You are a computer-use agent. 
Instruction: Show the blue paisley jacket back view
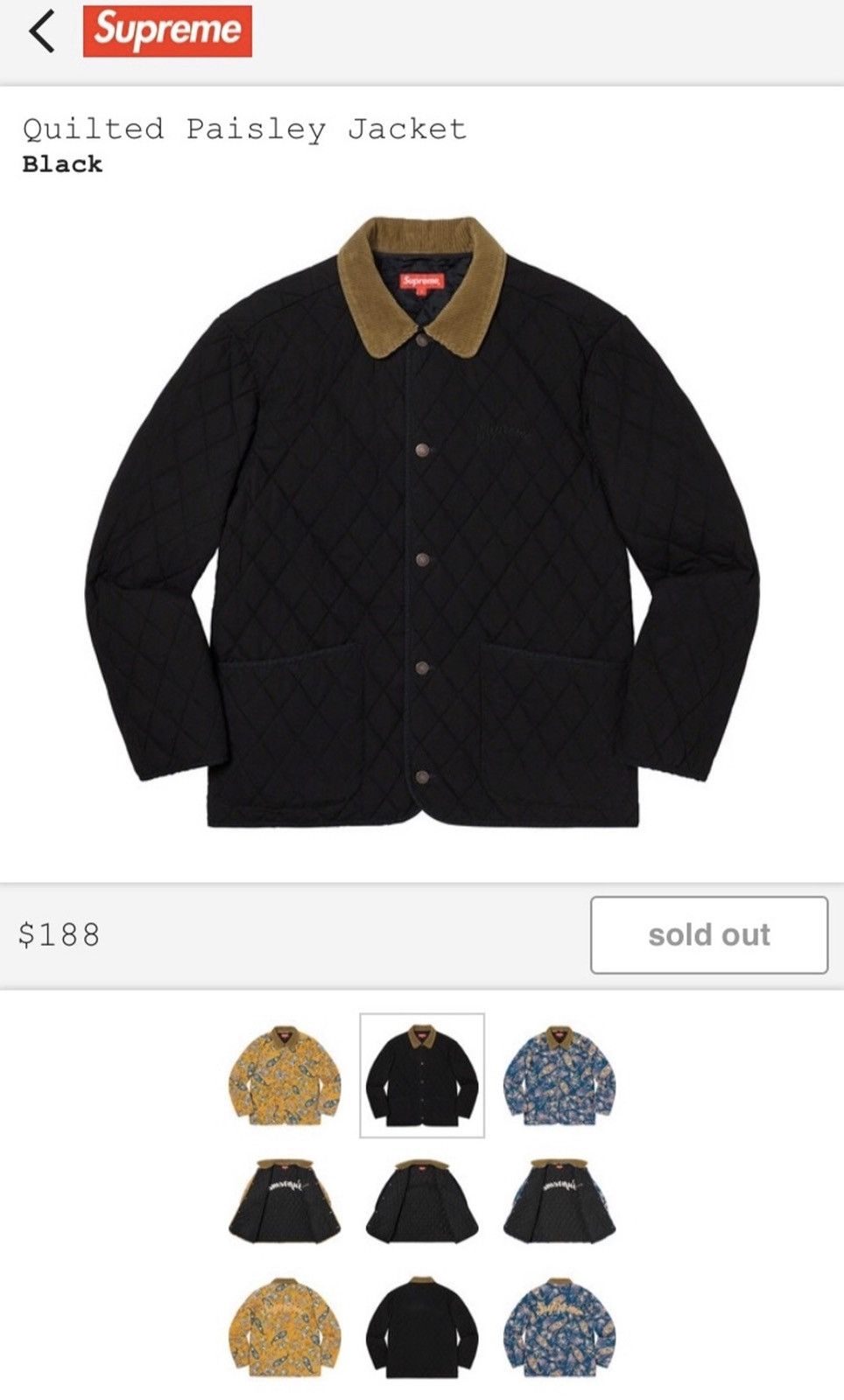tap(559, 1326)
